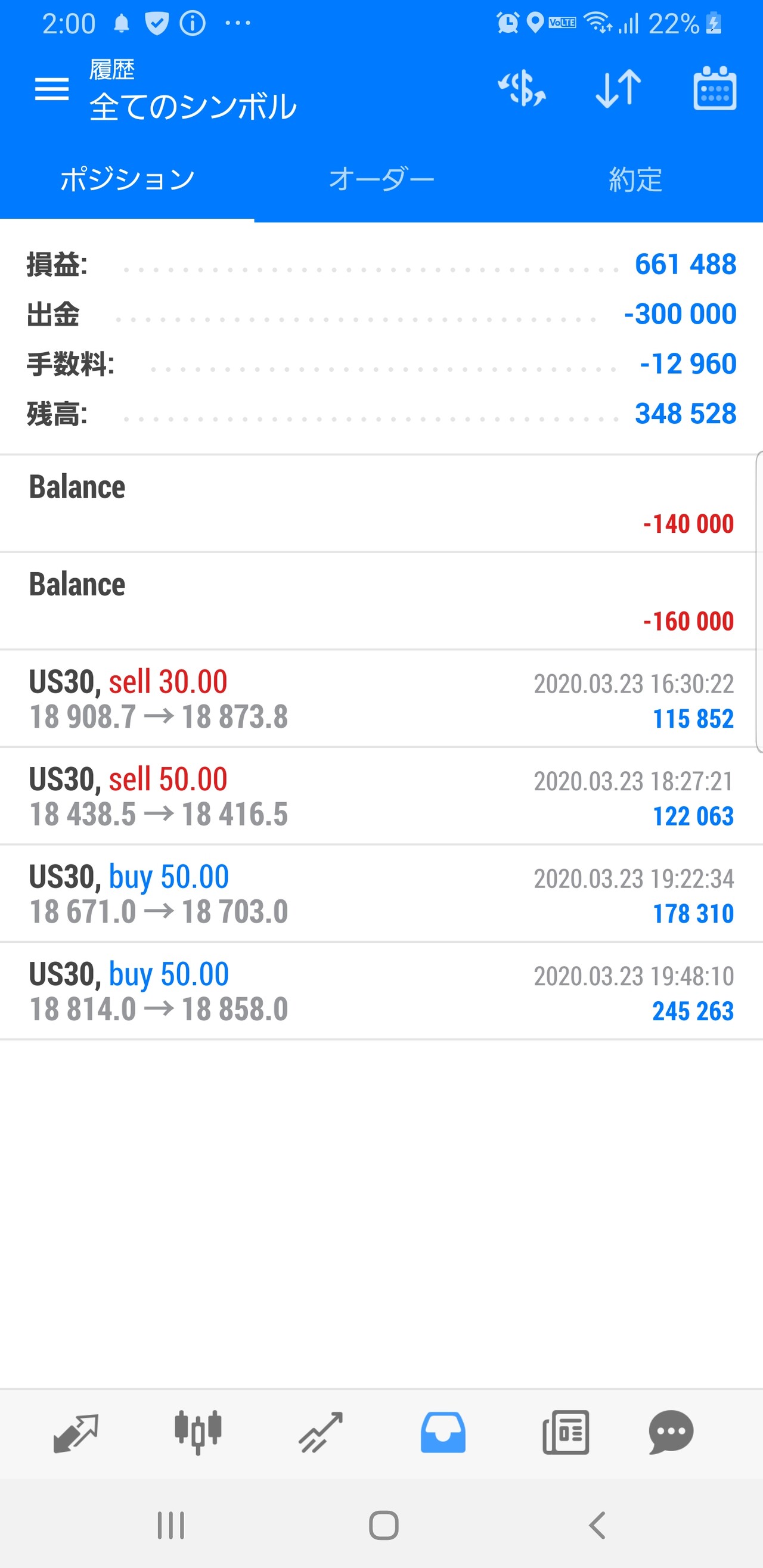The height and width of the screenshot is (1568, 763).
Task: Select the ポジション tab
Action: (128, 179)
